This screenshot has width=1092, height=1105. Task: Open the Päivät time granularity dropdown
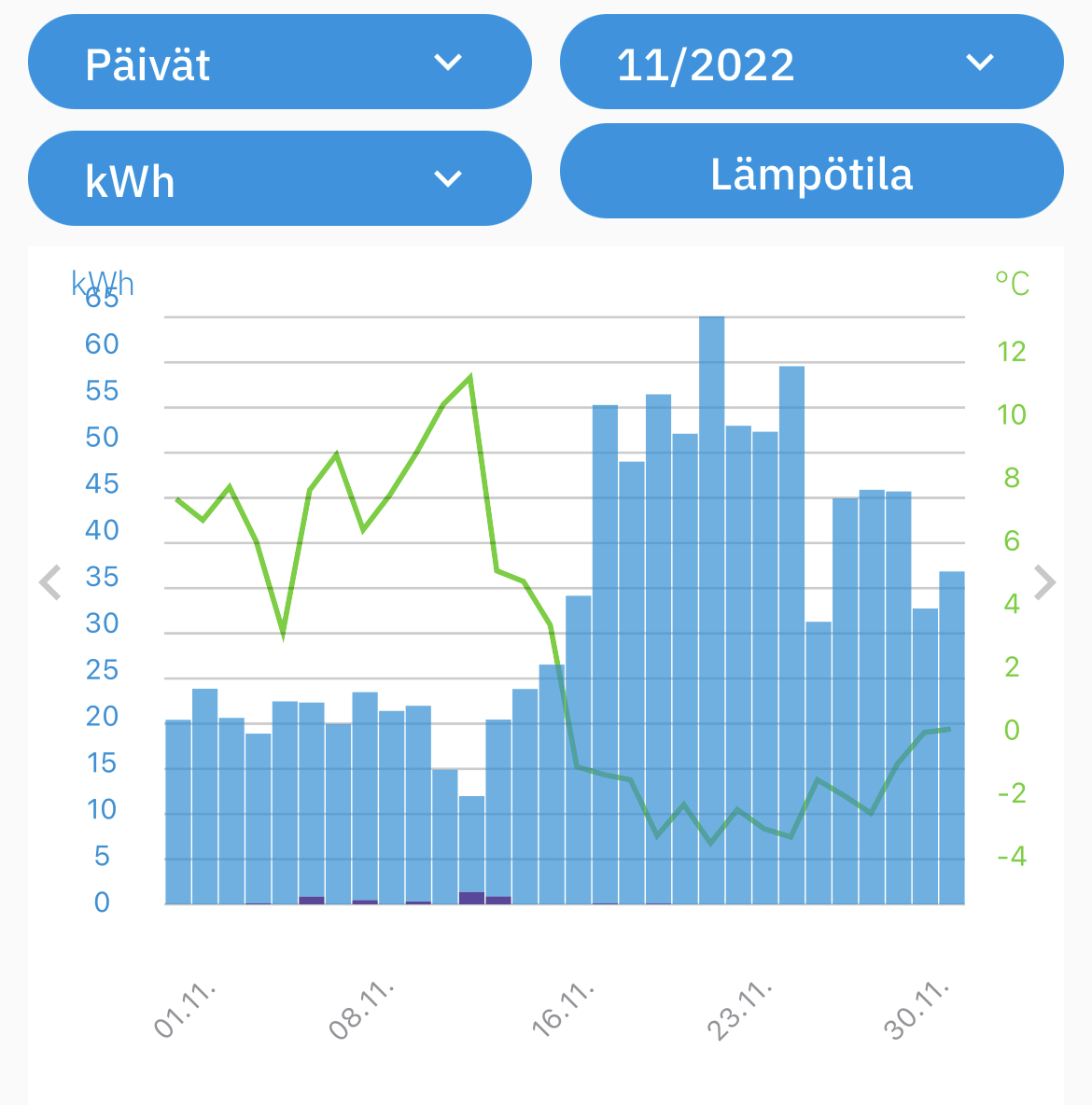(280, 63)
